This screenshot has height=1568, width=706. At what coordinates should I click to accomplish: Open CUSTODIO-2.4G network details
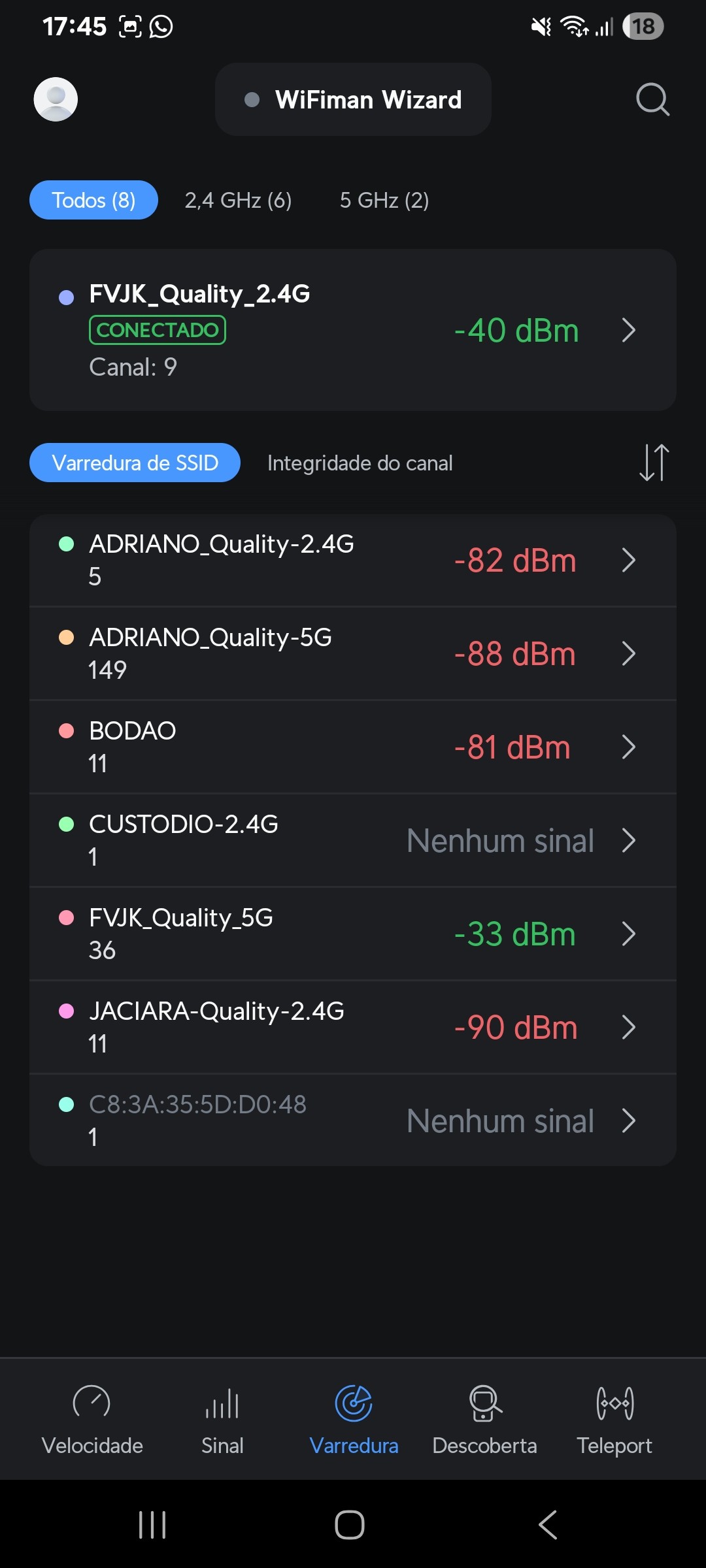pyautogui.click(x=353, y=840)
